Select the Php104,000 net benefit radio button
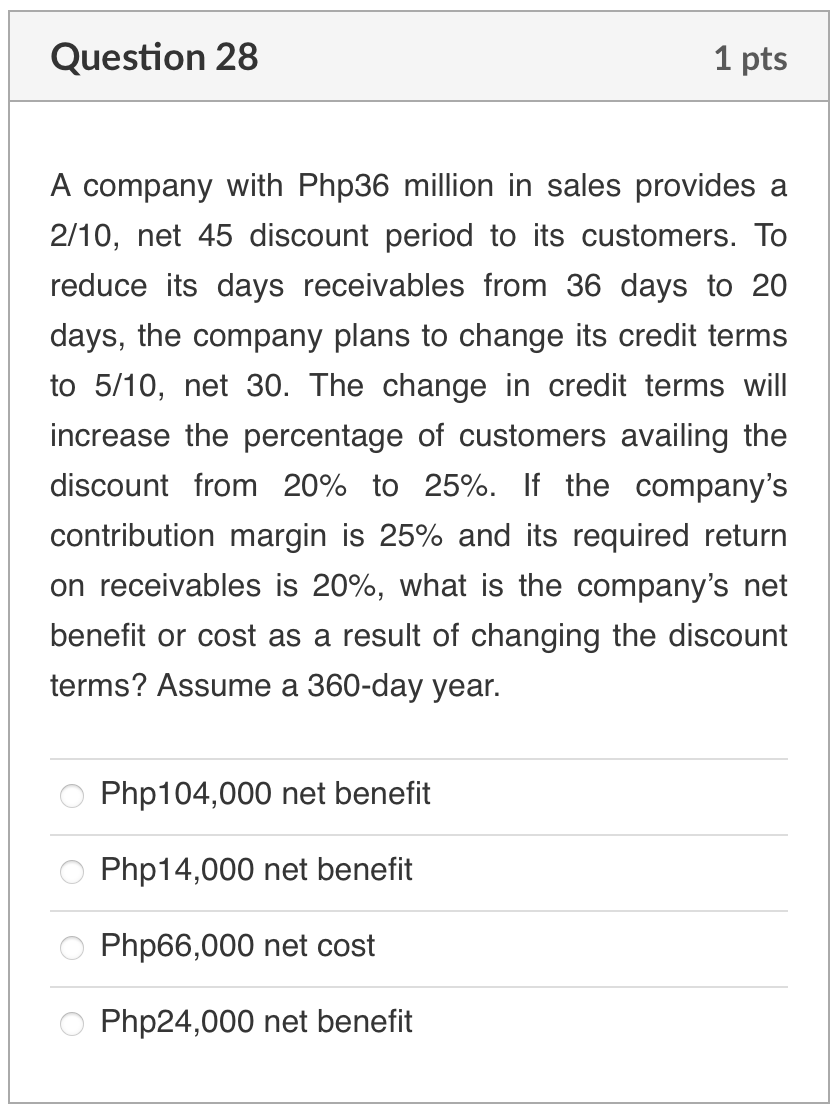Viewport: 836px width, 1112px height. (x=71, y=795)
